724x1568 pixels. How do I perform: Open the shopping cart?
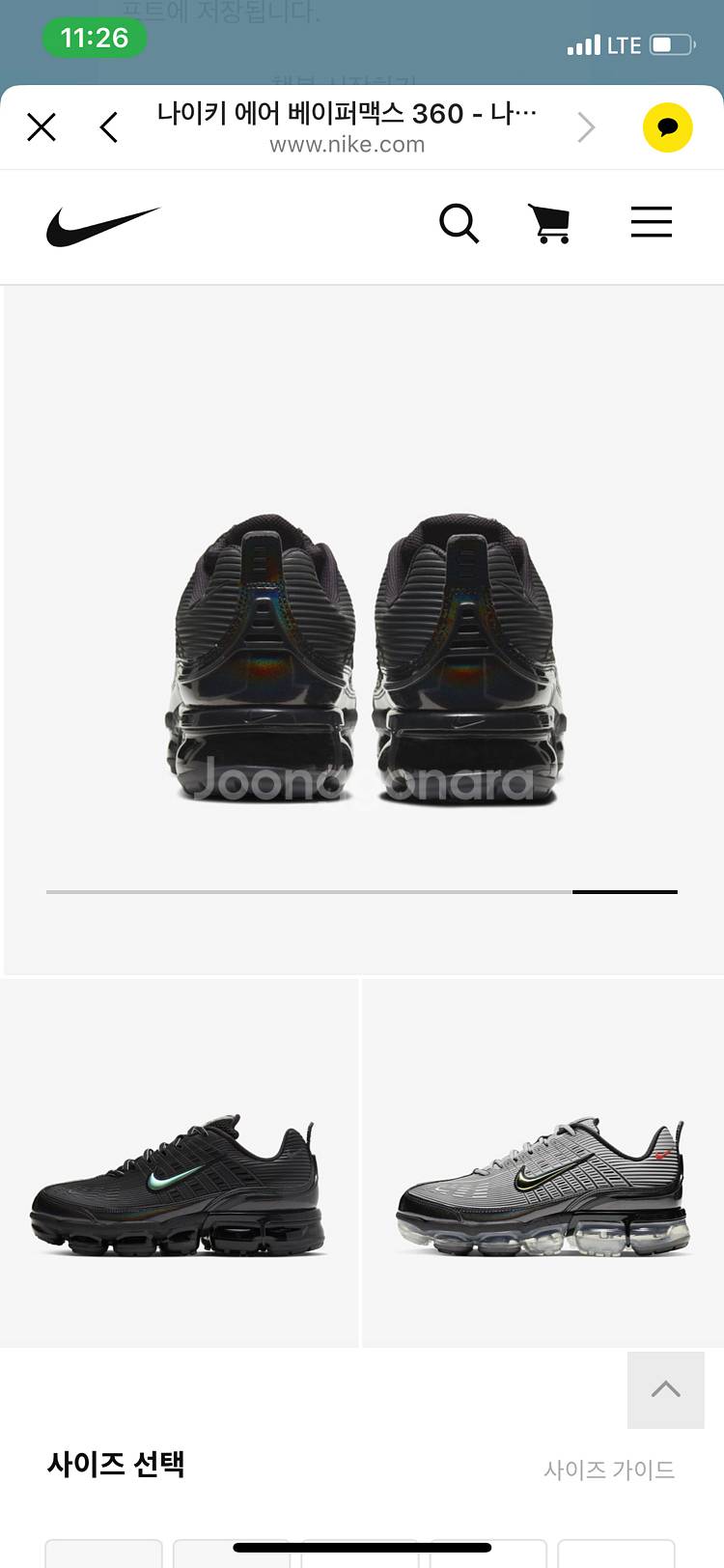tap(549, 223)
